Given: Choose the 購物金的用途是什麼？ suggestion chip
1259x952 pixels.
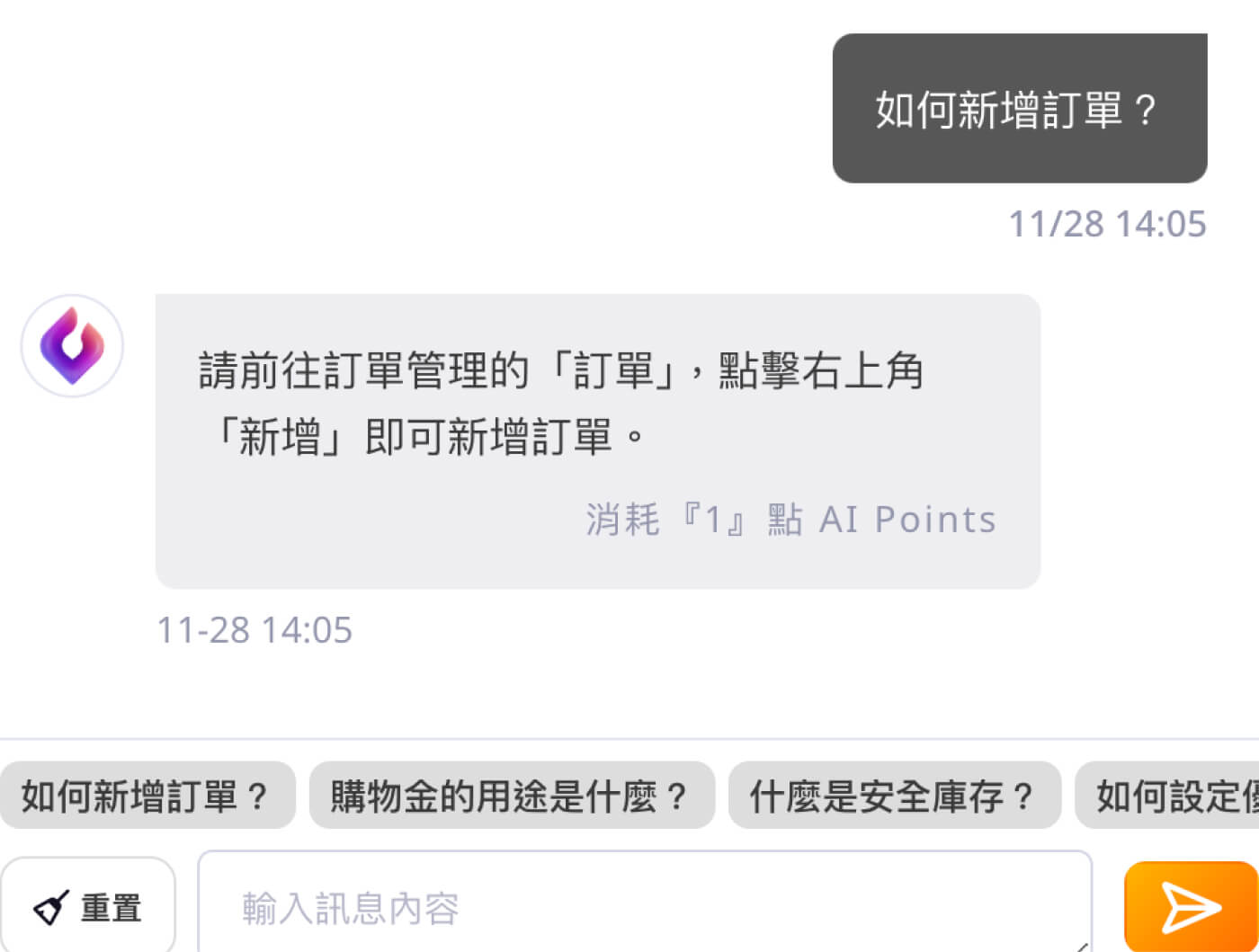Looking at the screenshot, I should click(x=511, y=796).
